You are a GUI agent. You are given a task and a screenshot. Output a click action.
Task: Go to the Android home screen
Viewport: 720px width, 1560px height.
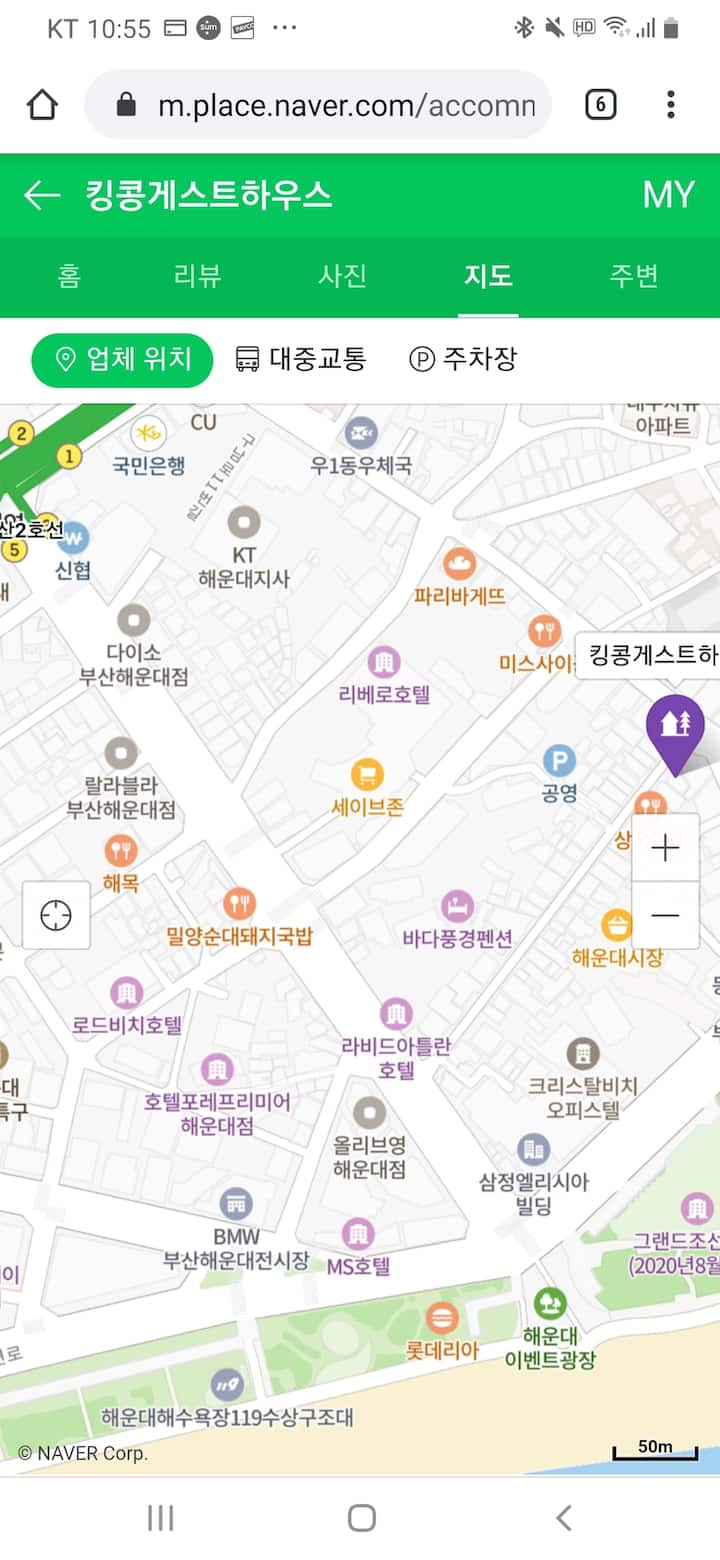(x=361, y=1518)
